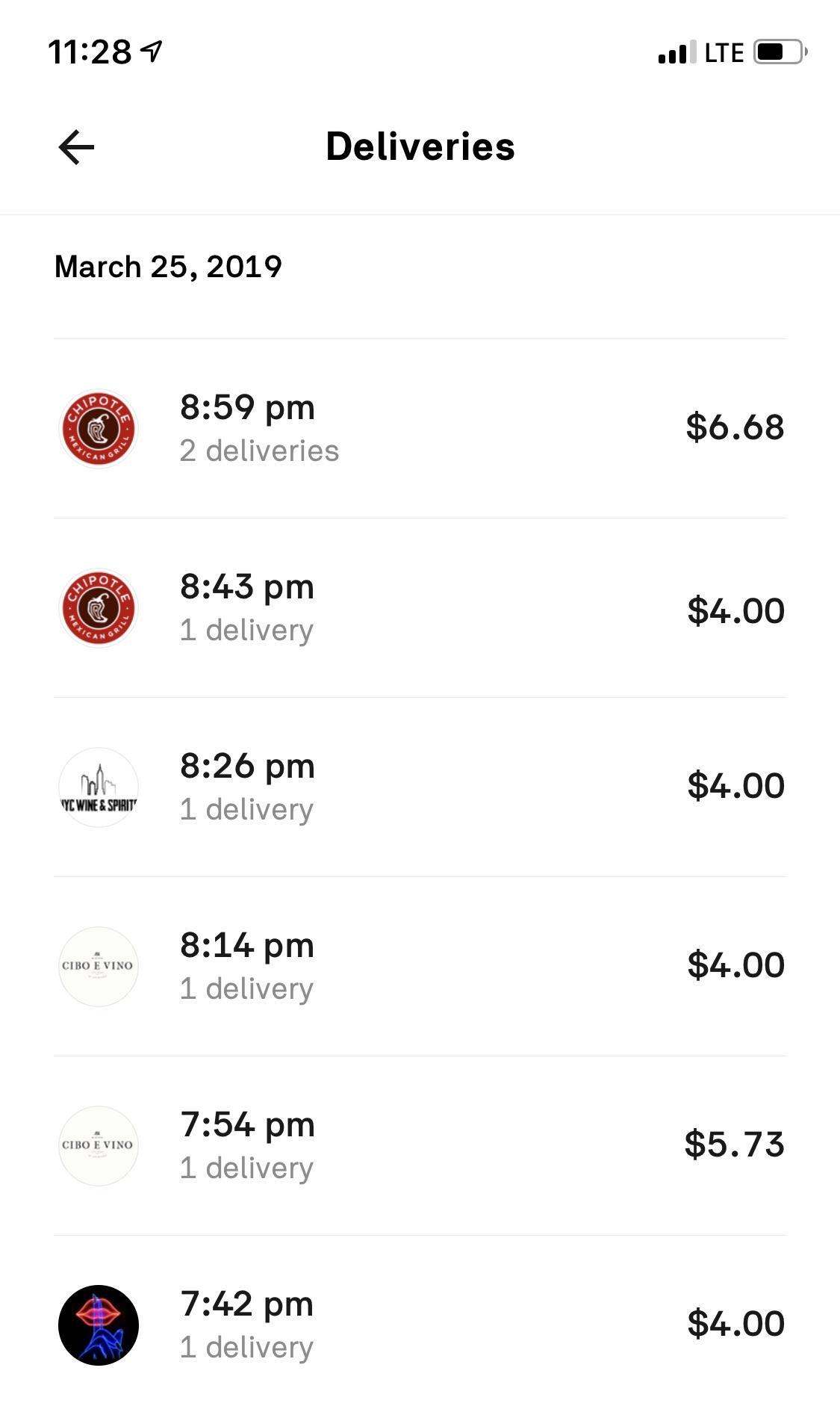Expand details for the 8:43 pm delivery
Viewport: 840px width, 1412px height.
coord(418,607)
